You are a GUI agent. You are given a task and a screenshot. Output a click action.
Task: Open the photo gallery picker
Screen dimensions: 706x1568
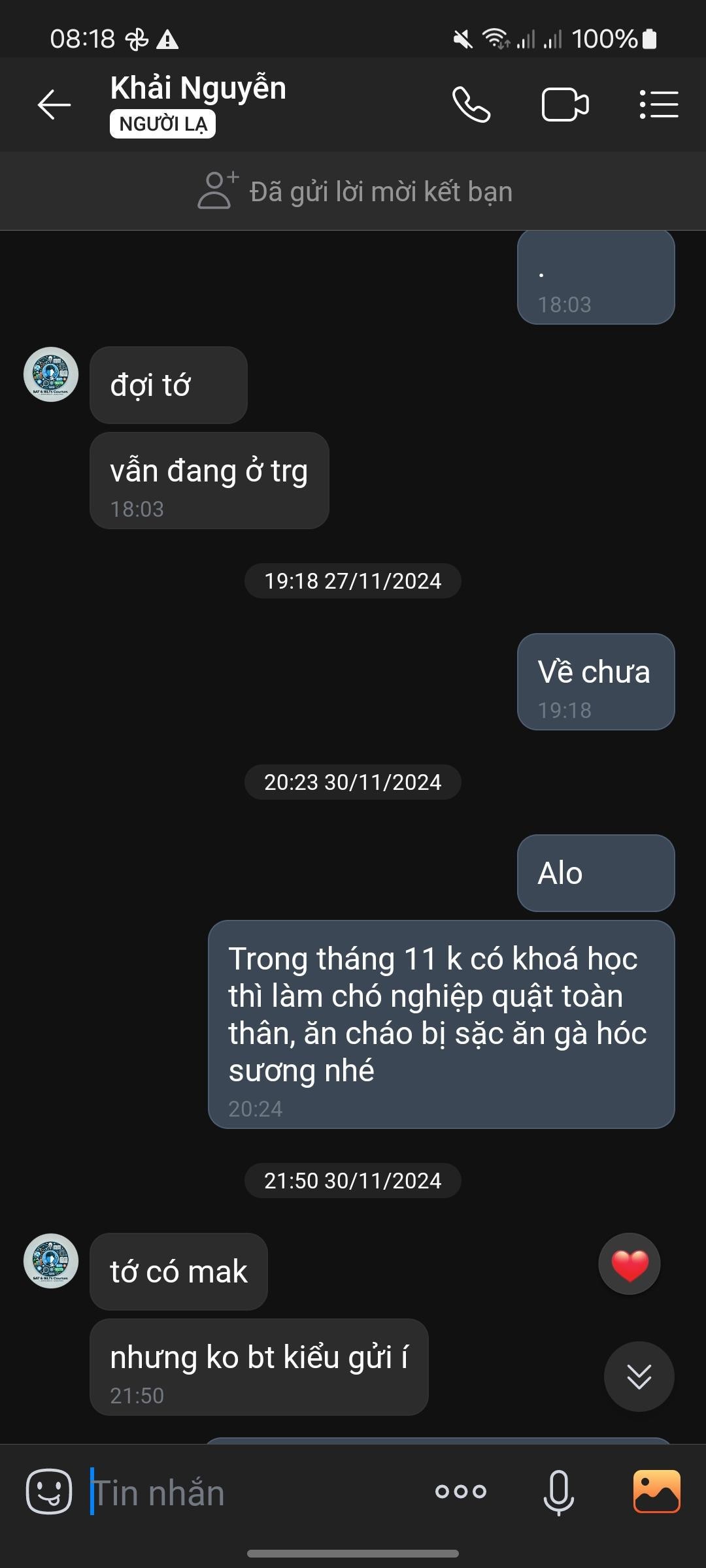(657, 1492)
